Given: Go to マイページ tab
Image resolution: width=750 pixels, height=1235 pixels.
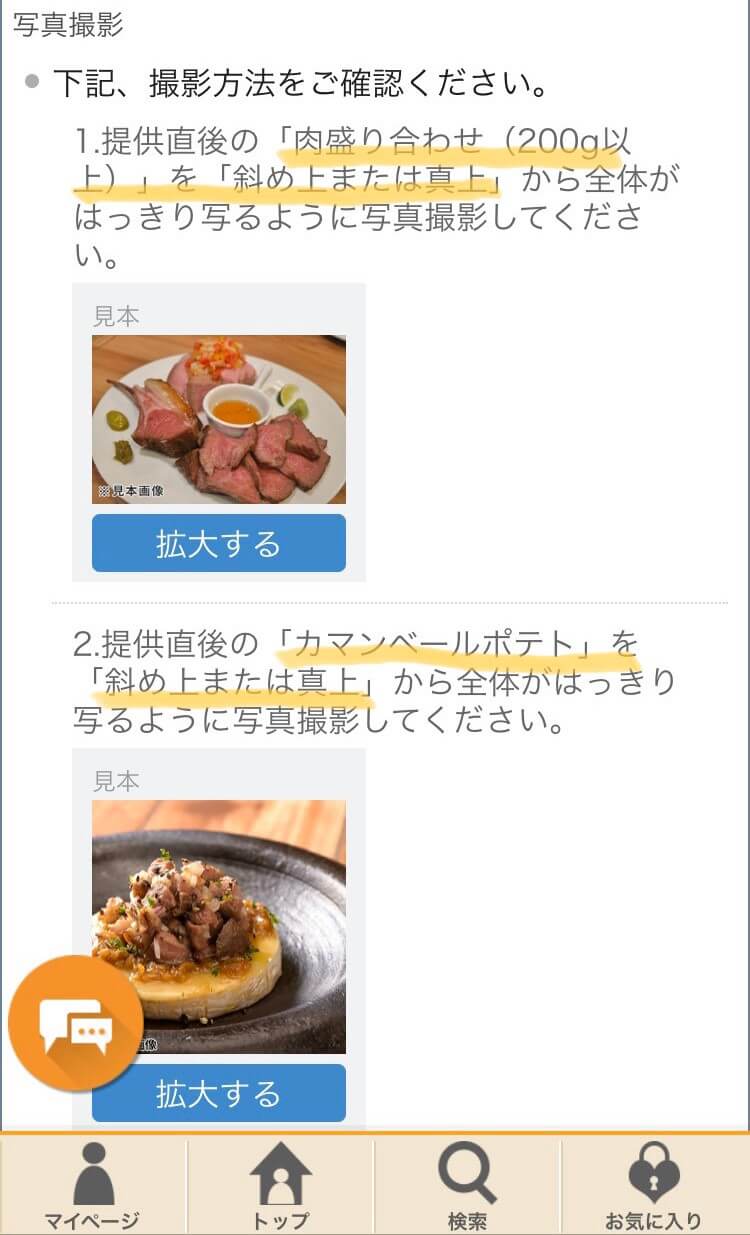Looking at the screenshot, I should tap(93, 1185).
